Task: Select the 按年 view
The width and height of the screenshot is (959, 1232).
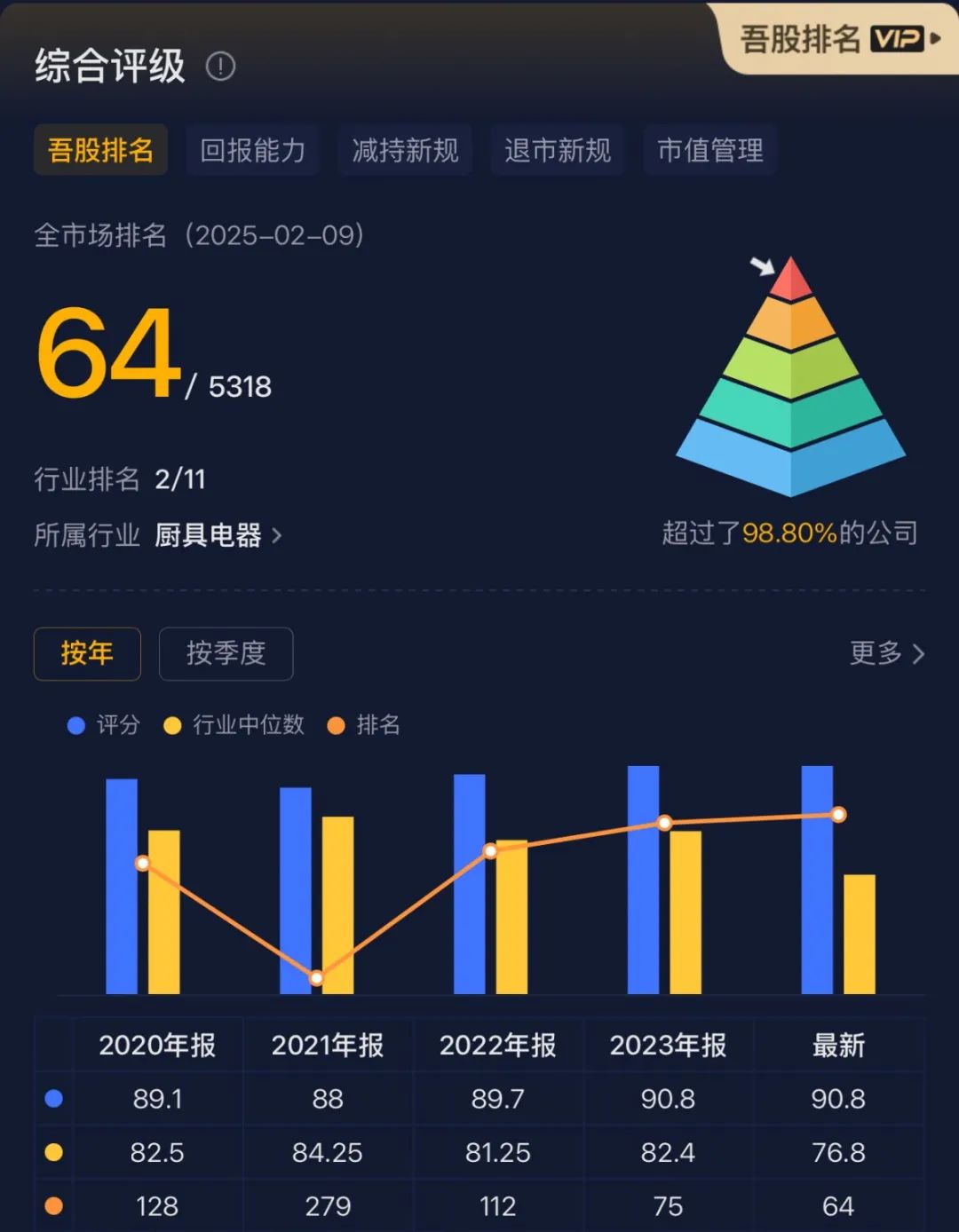Action: pyautogui.click(x=87, y=654)
